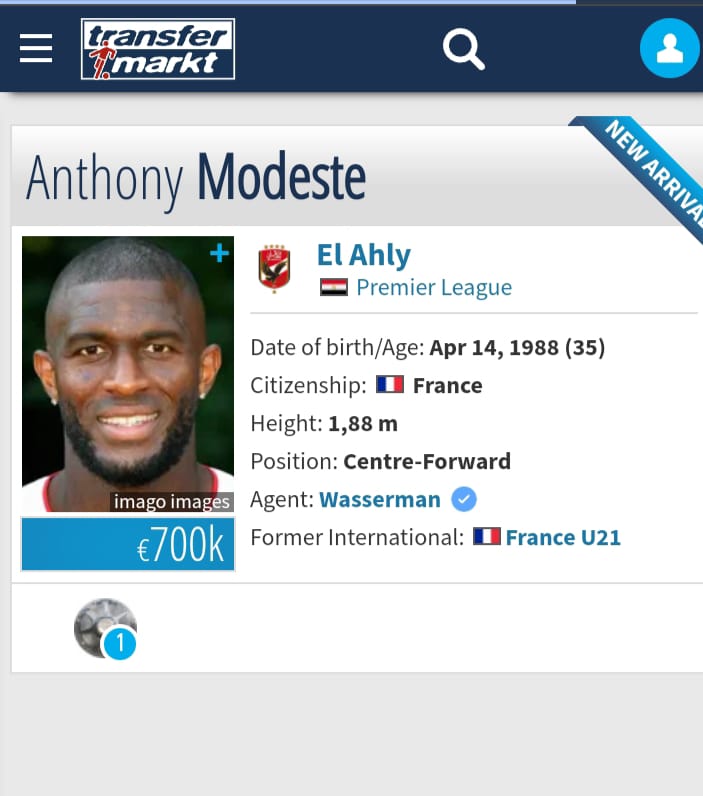Open El Ahly crest icon
Viewport: 703px width, 796px height.
coord(274,268)
